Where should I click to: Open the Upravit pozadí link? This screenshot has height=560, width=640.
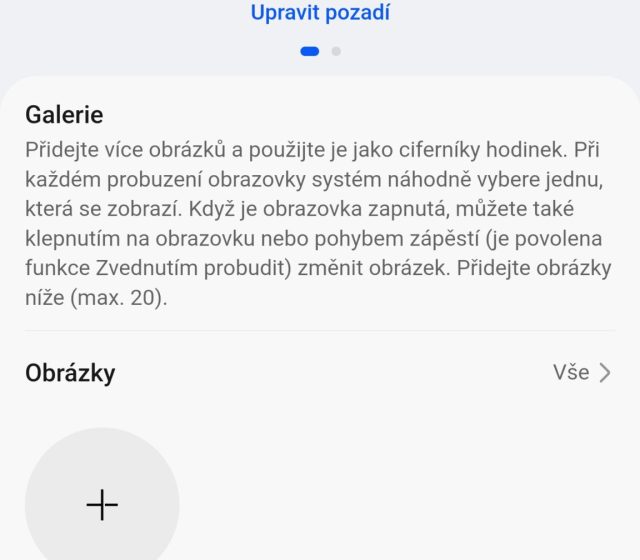tap(320, 13)
